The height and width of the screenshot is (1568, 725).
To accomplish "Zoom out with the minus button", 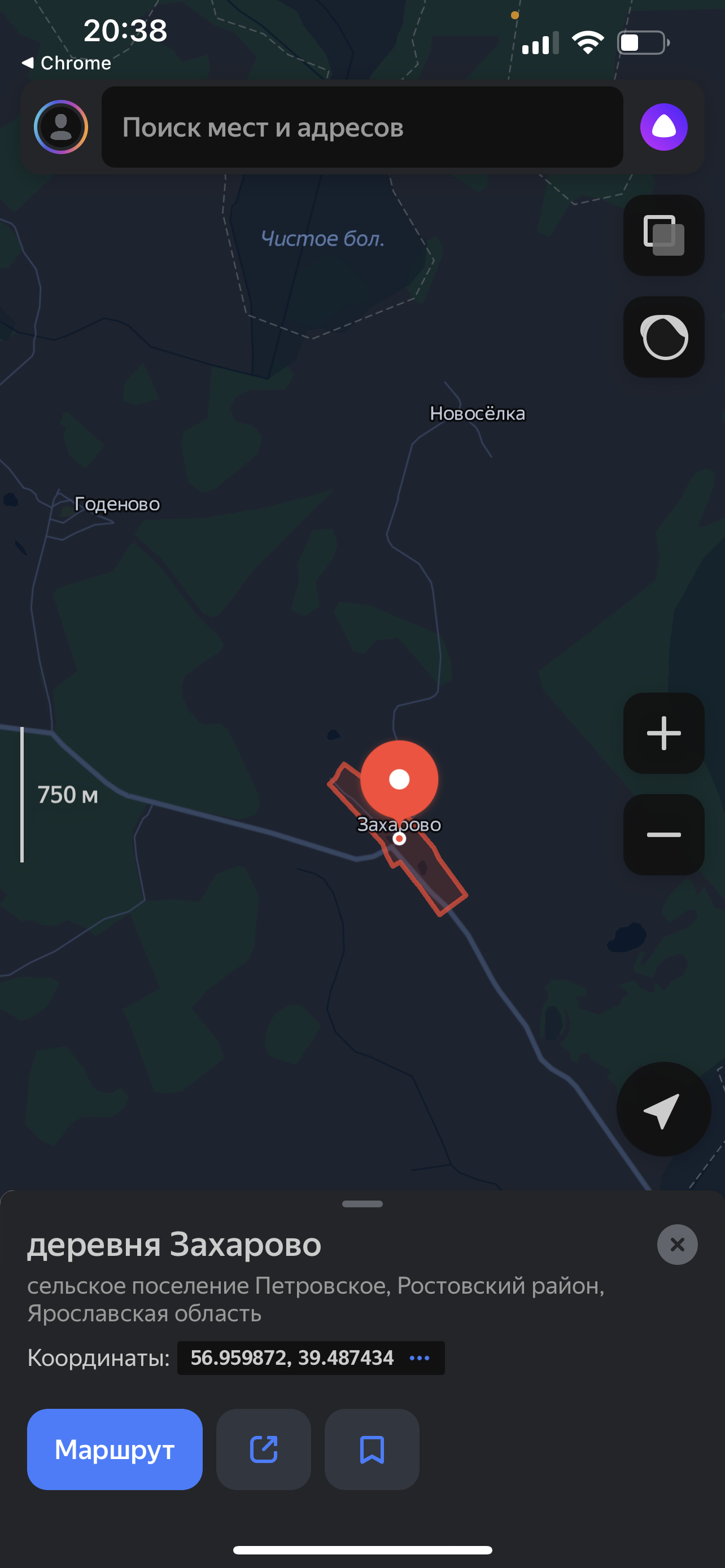I will tap(663, 835).
